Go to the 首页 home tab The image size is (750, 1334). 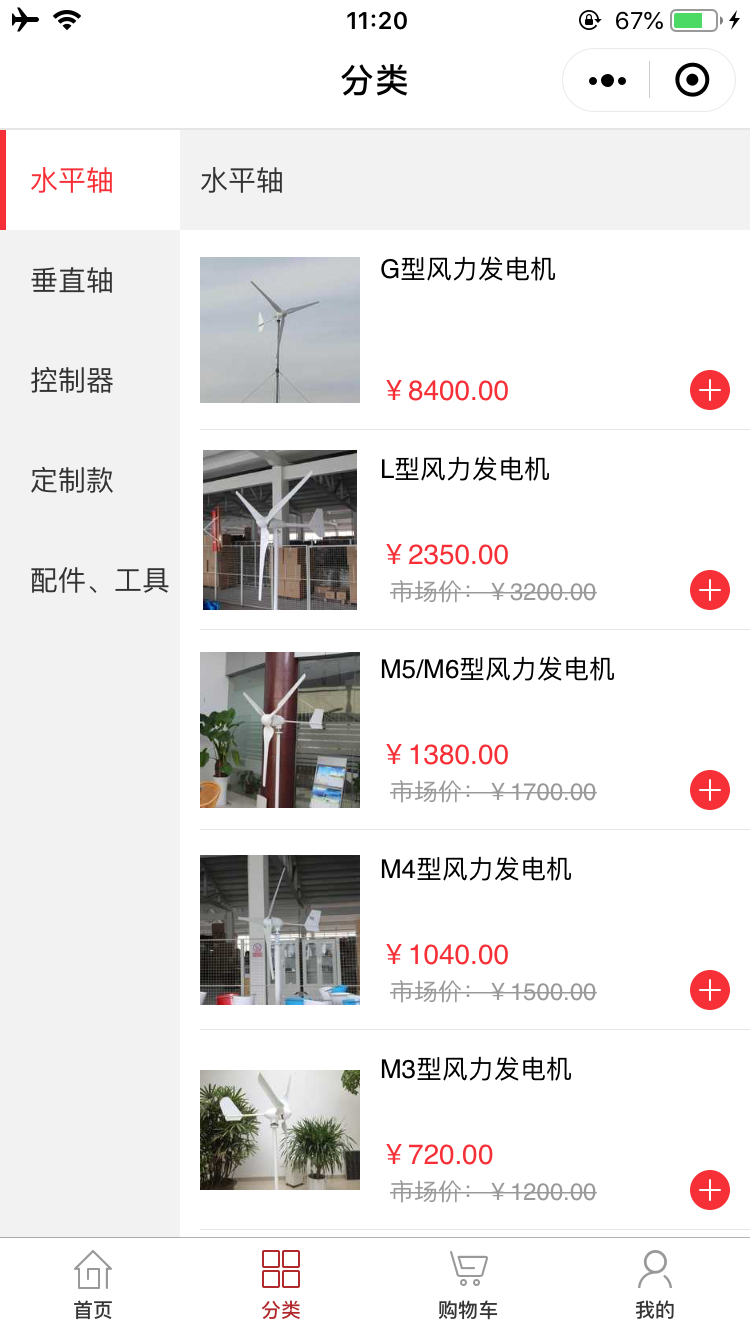pos(93,1285)
